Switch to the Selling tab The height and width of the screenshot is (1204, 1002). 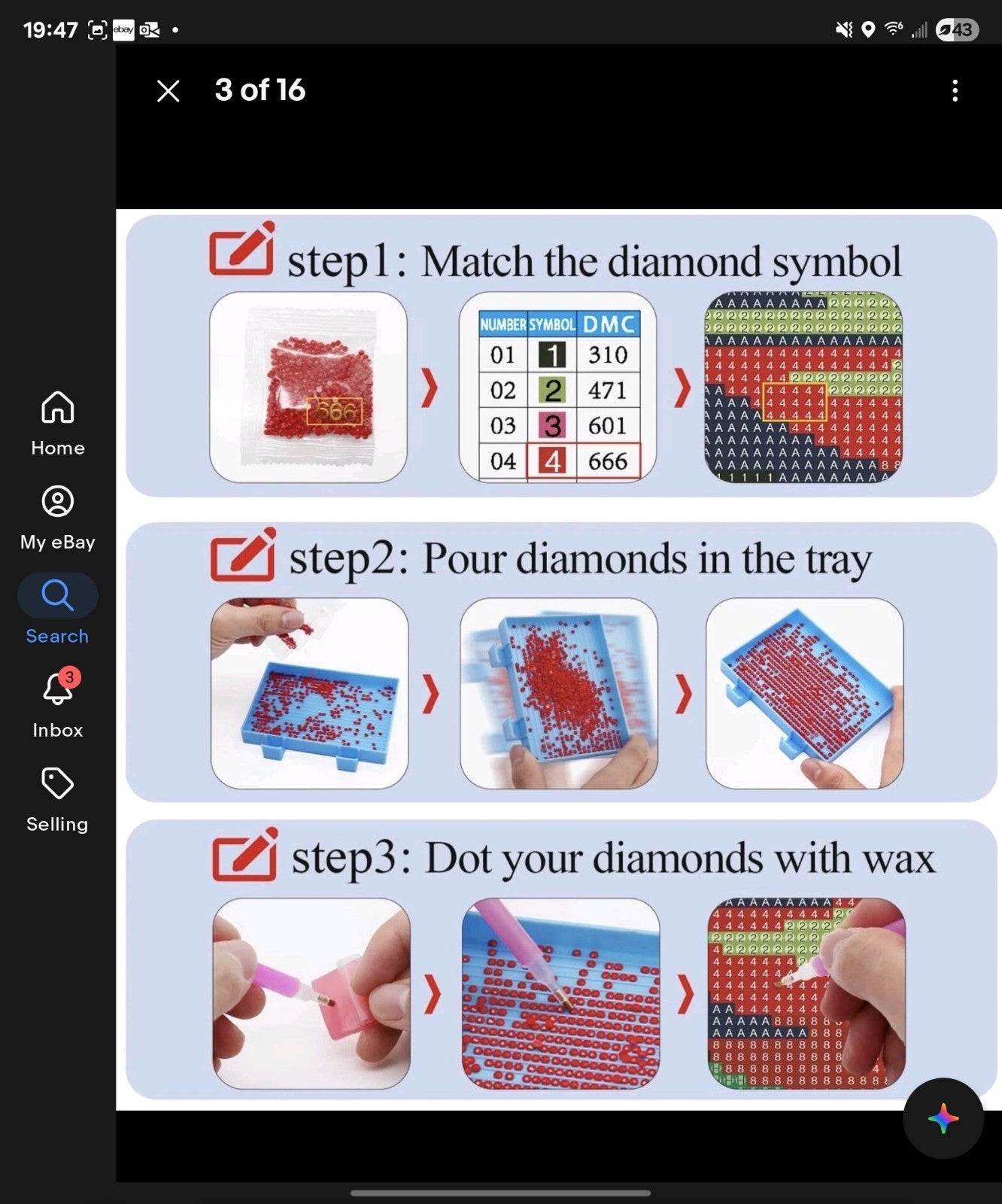57,799
